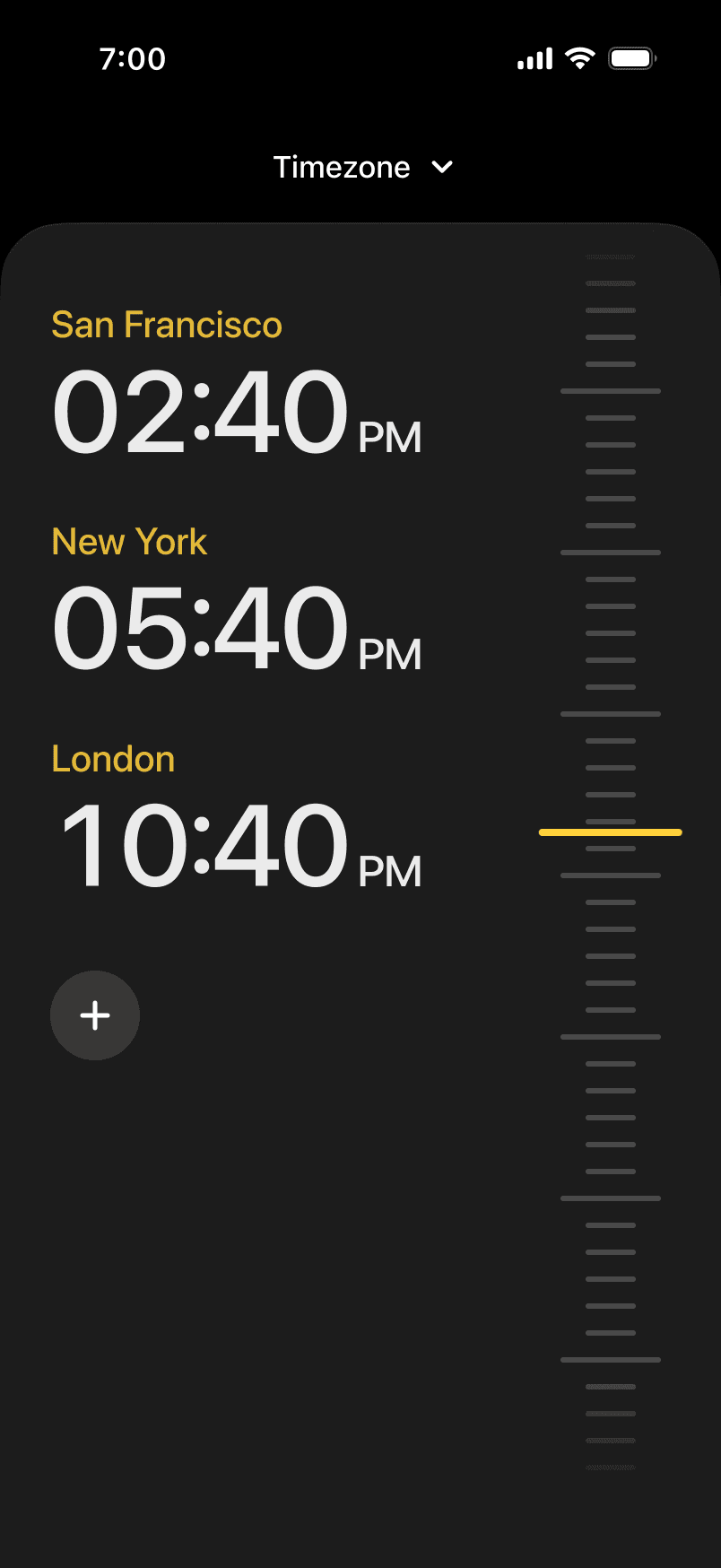Open the London time entry
The width and height of the screenshot is (721, 1568).
click(x=237, y=817)
